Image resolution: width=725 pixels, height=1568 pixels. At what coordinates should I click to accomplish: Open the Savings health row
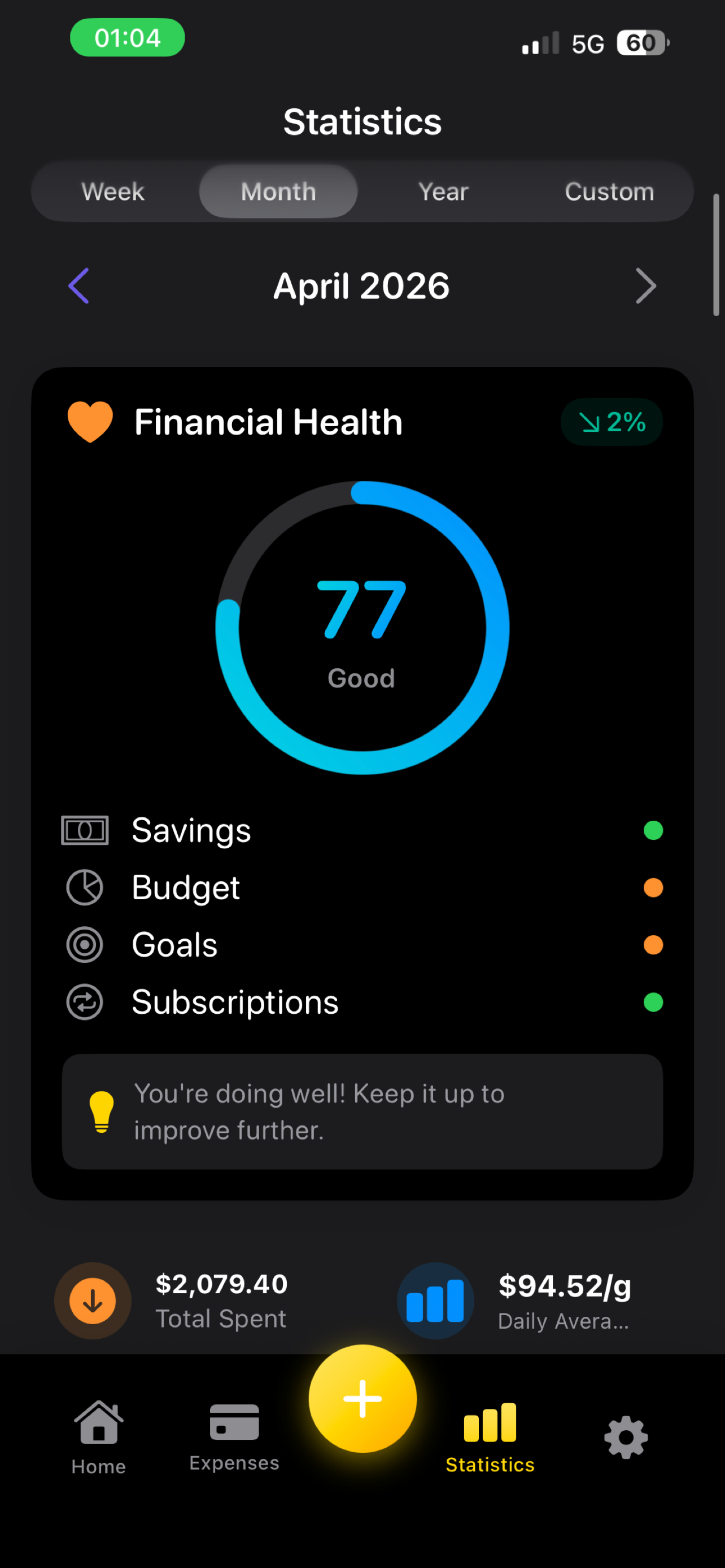point(362,830)
